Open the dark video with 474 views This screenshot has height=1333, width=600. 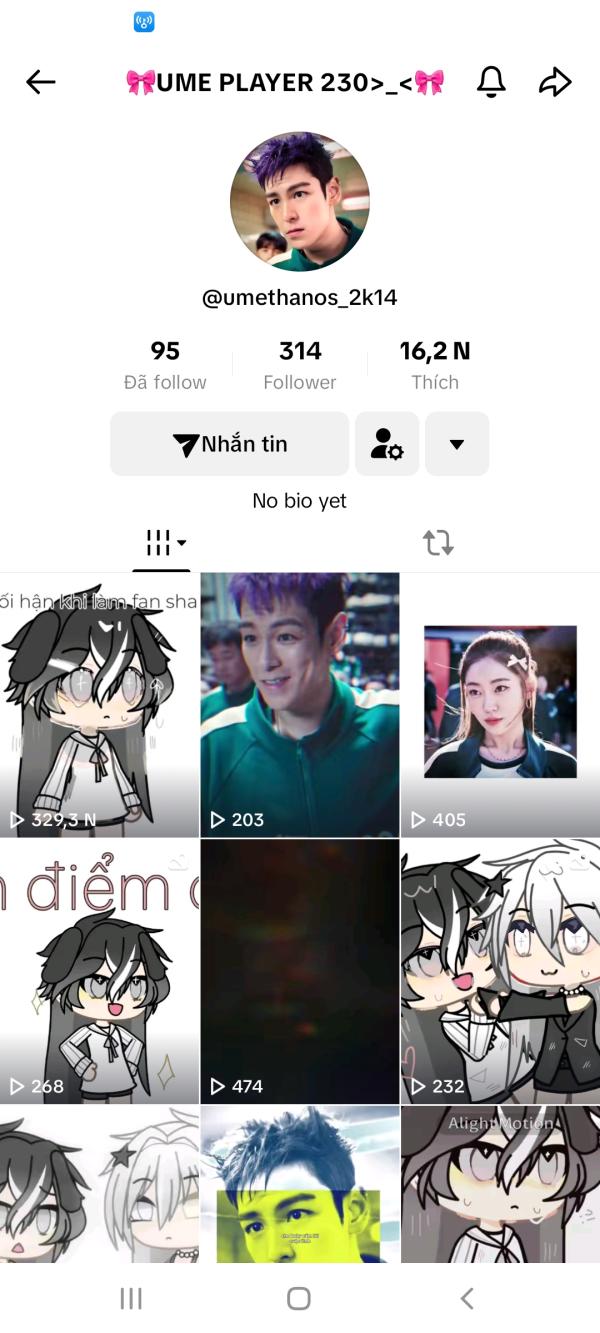[x=300, y=971]
